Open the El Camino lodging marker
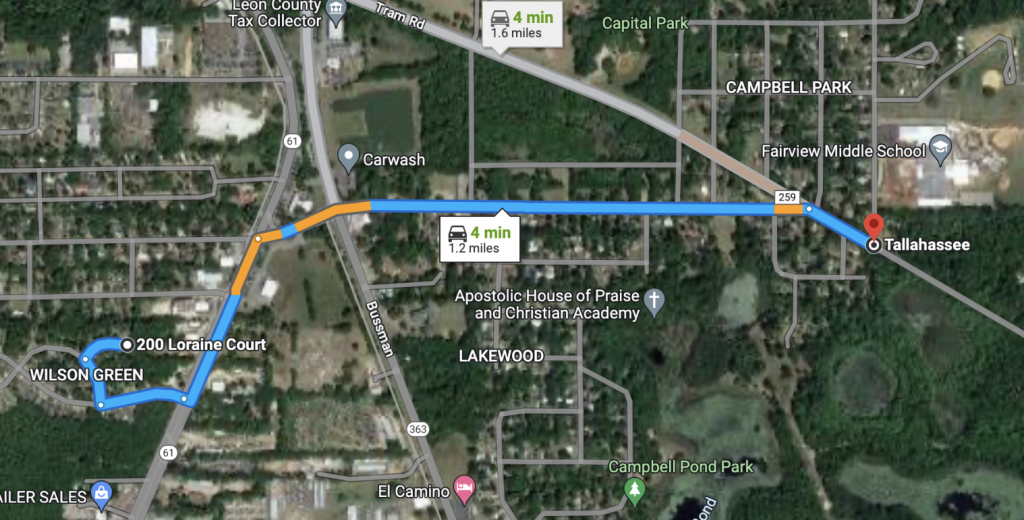The width and height of the screenshot is (1024, 520). point(465,489)
